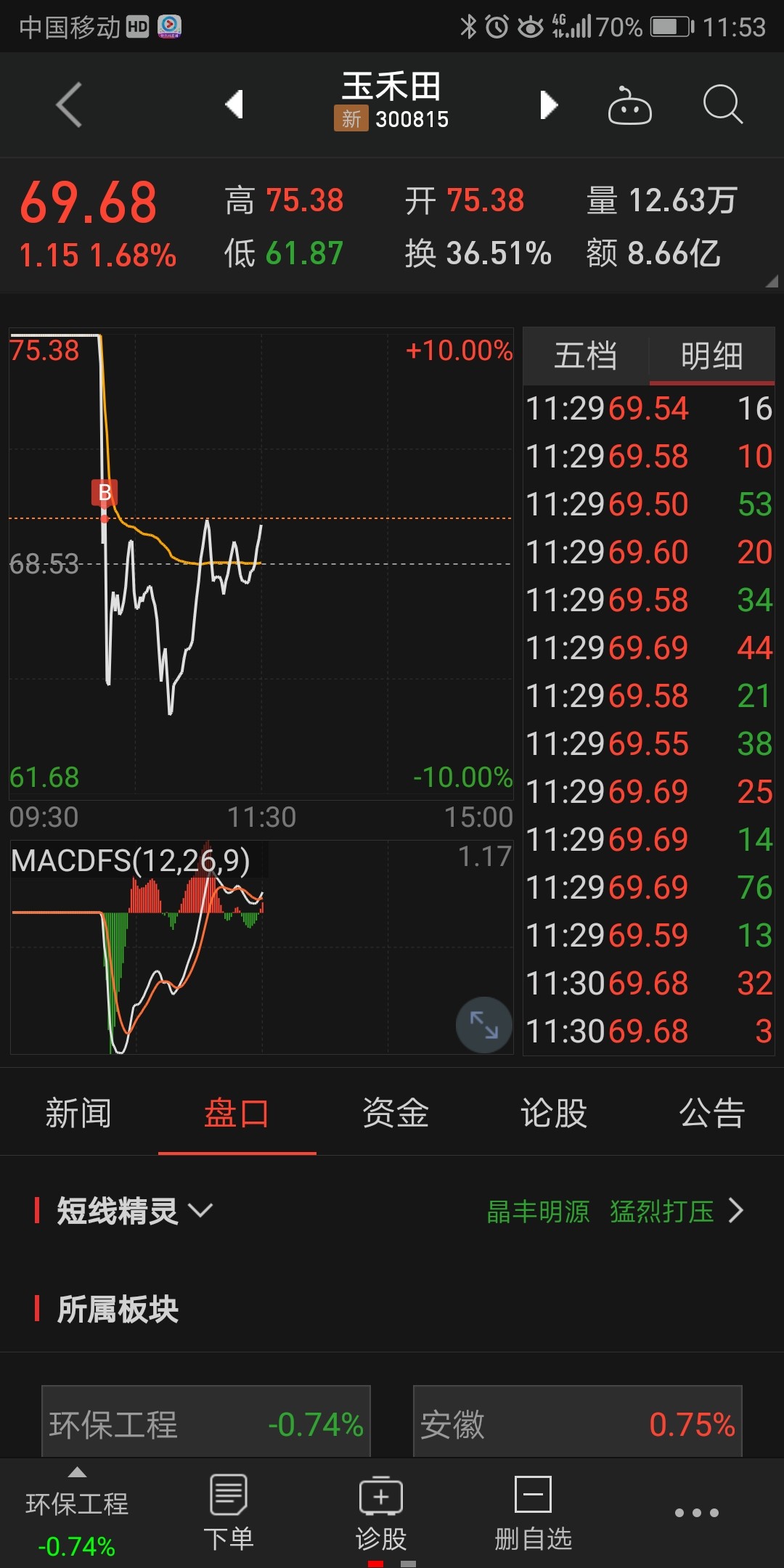The image size is (784, 1568).
Task: Switch to the 新闻 news tab
Action: tap(78, 1113)
